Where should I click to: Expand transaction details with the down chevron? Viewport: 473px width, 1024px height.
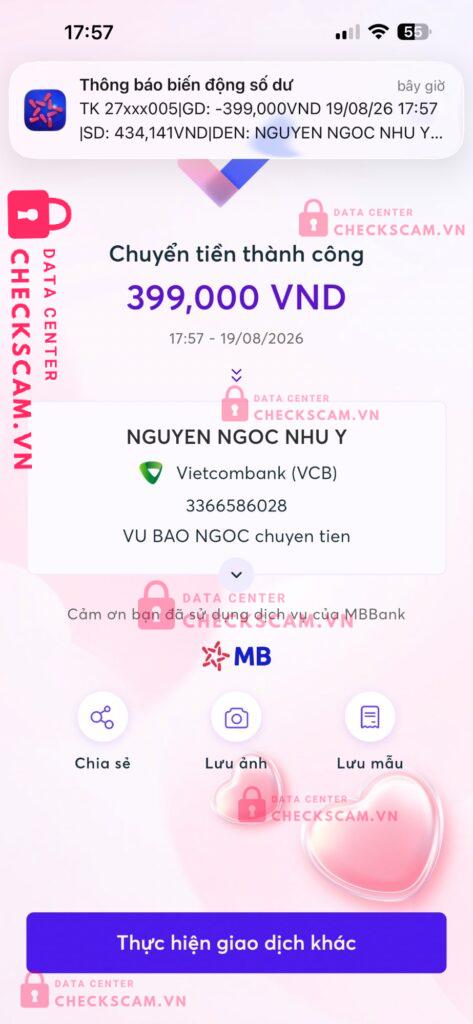[237, 575]
